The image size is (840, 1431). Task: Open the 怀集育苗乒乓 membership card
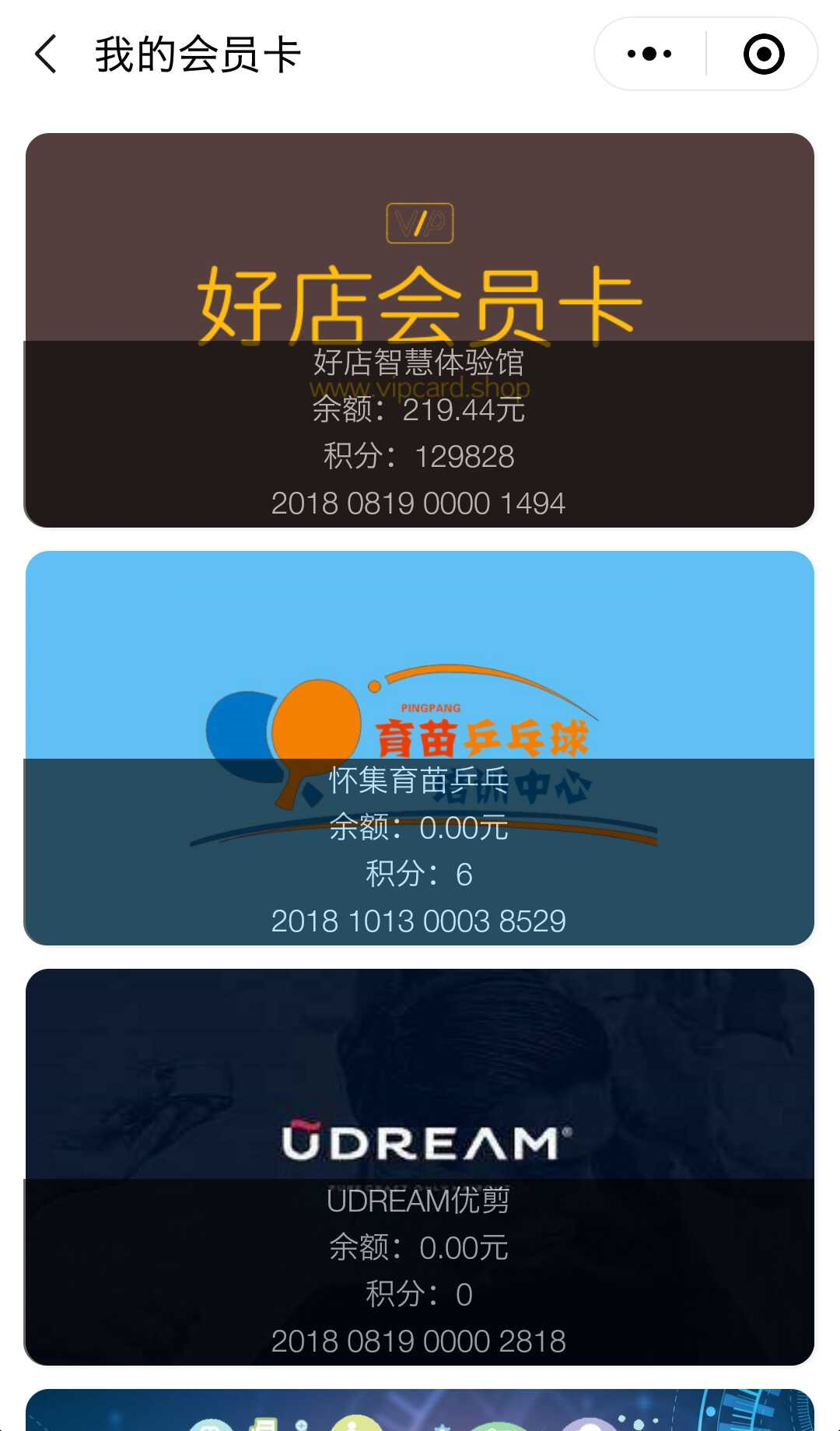419,748
